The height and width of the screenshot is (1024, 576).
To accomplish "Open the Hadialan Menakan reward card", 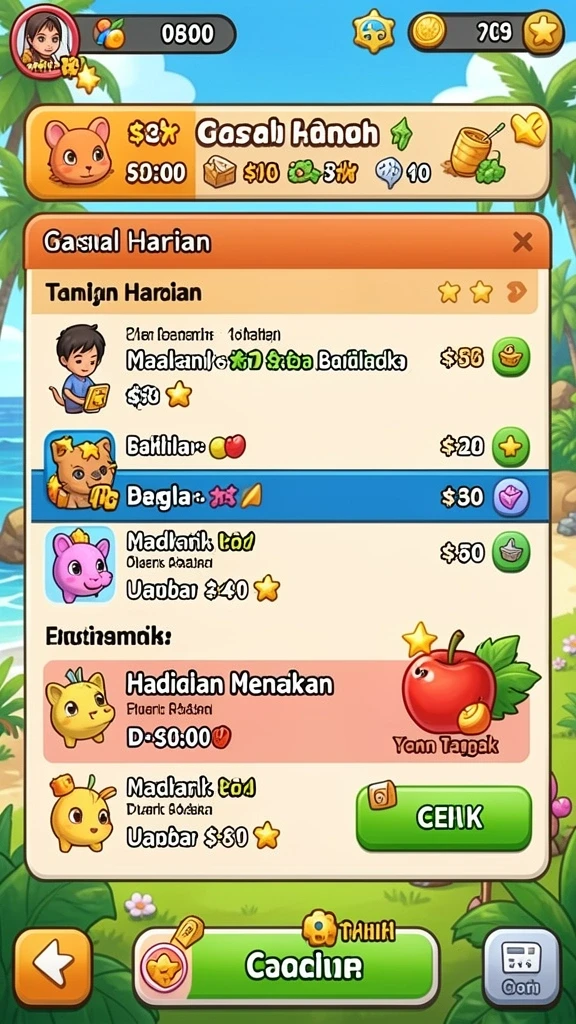I will coord(286,711).
